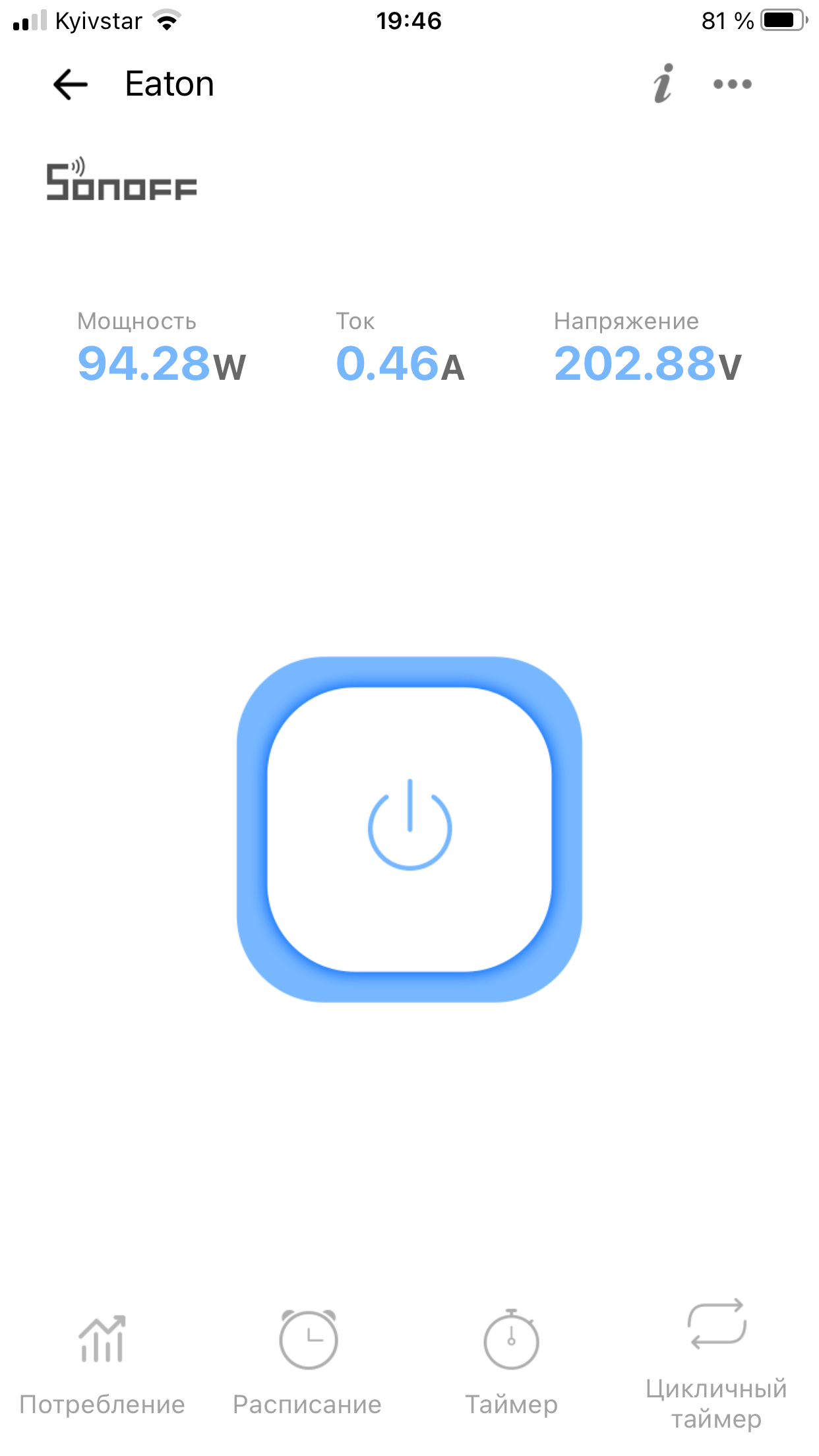819x1456 pixels.
Task: Open Цикличный таймер loop timer
Action: click(717, 1365)
